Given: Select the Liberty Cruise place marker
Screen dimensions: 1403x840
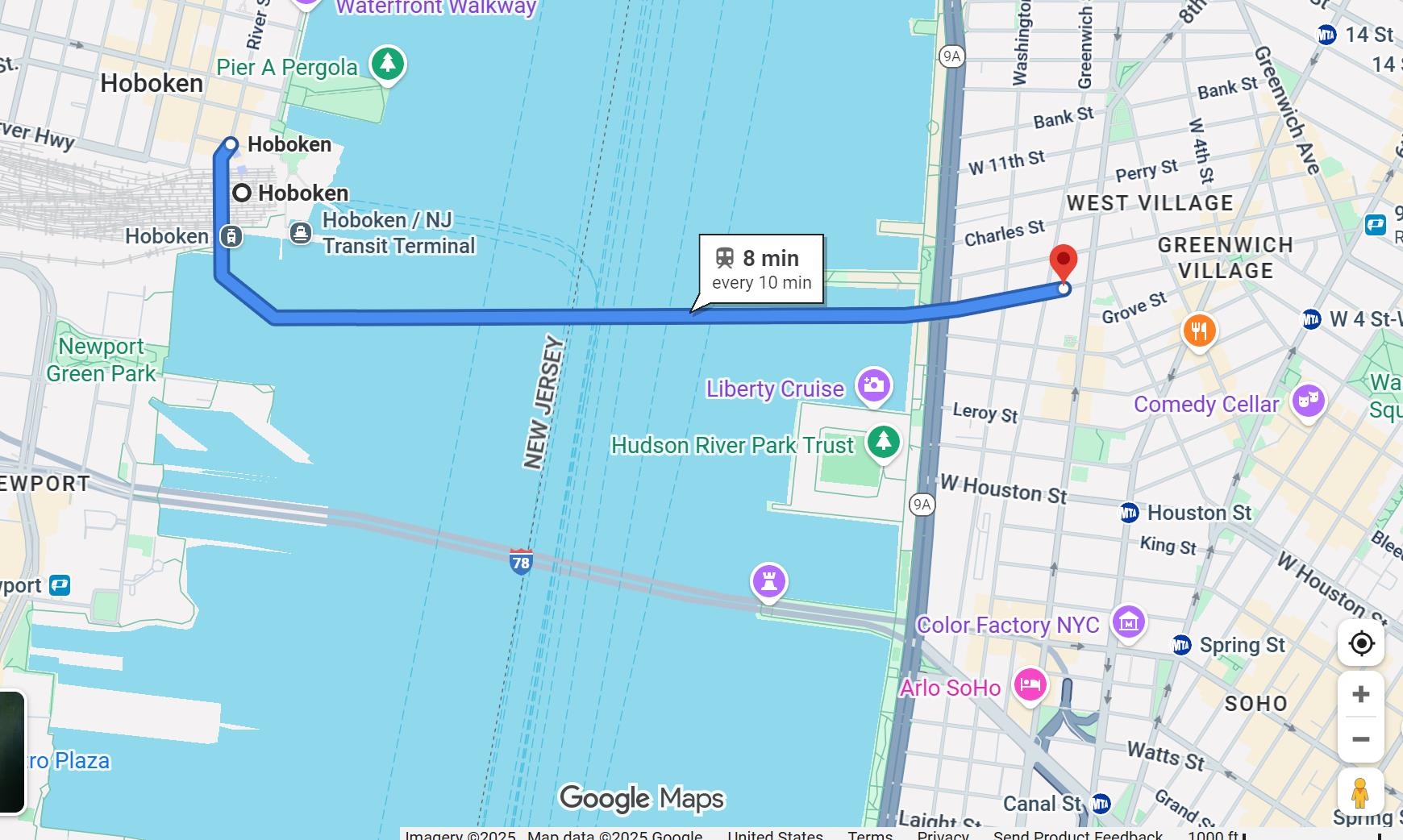Looking at the screenshot, I should pos(873,385).
